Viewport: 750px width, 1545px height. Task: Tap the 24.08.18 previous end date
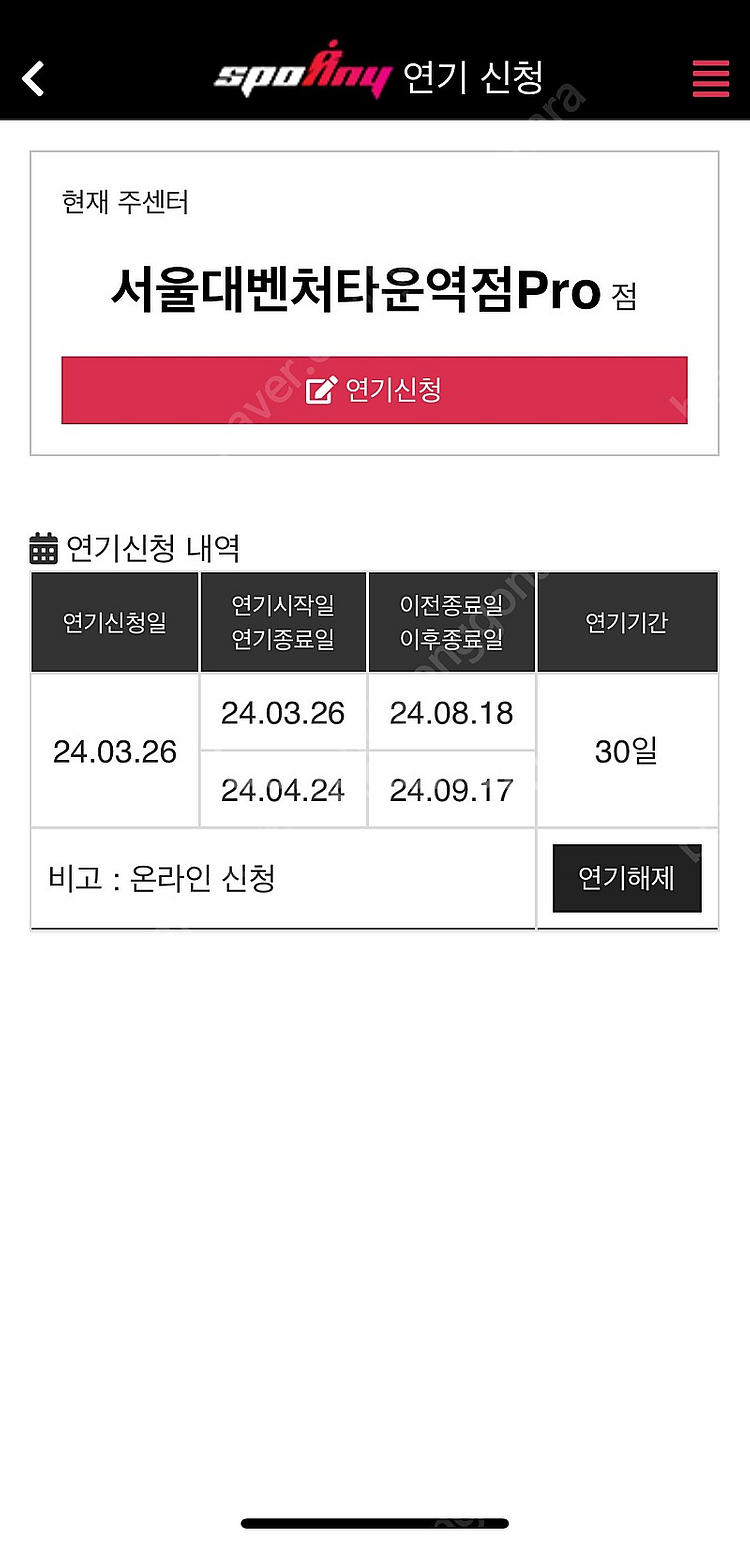pos(451,713)
